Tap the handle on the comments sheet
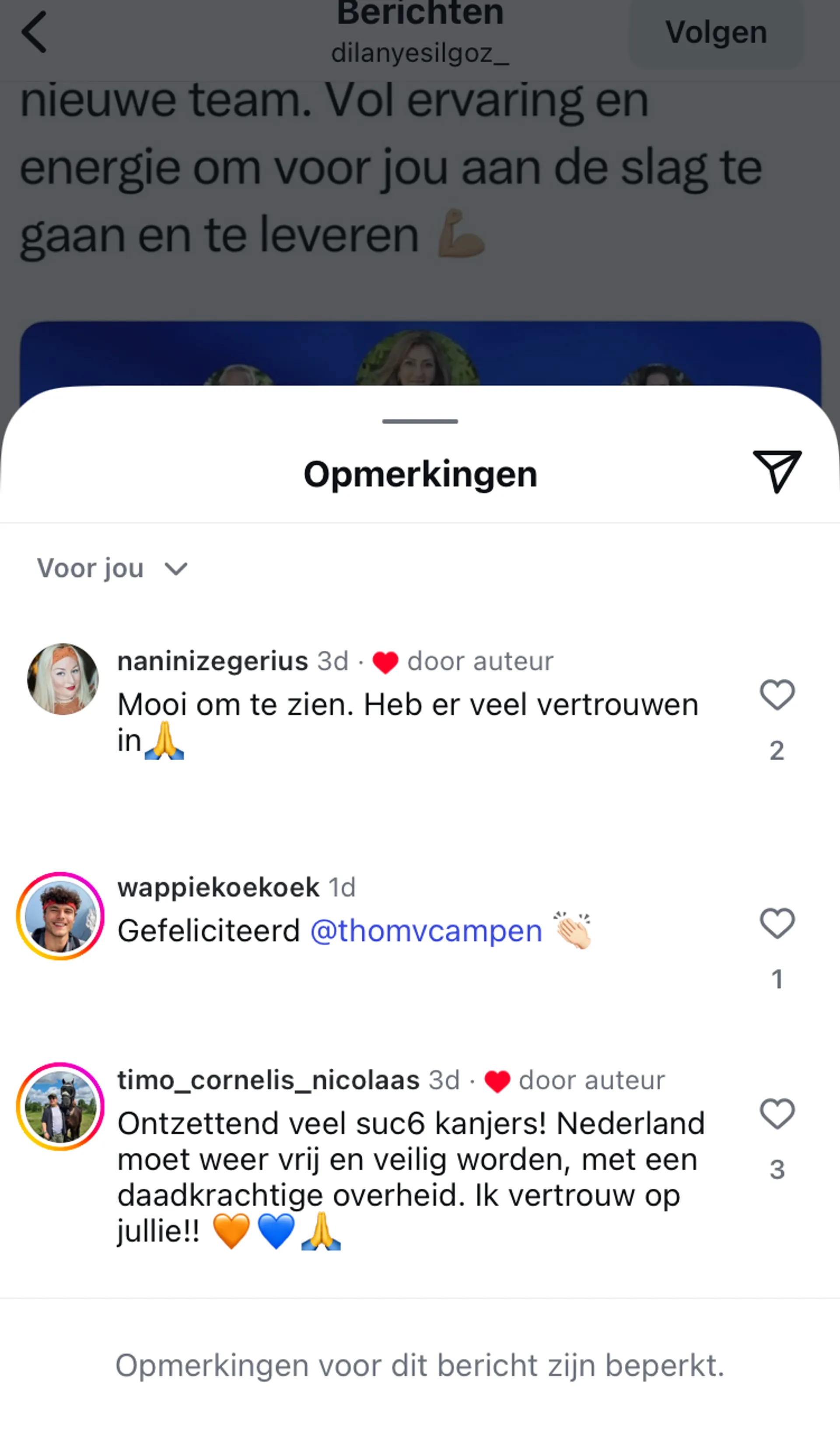 [420, 421]
